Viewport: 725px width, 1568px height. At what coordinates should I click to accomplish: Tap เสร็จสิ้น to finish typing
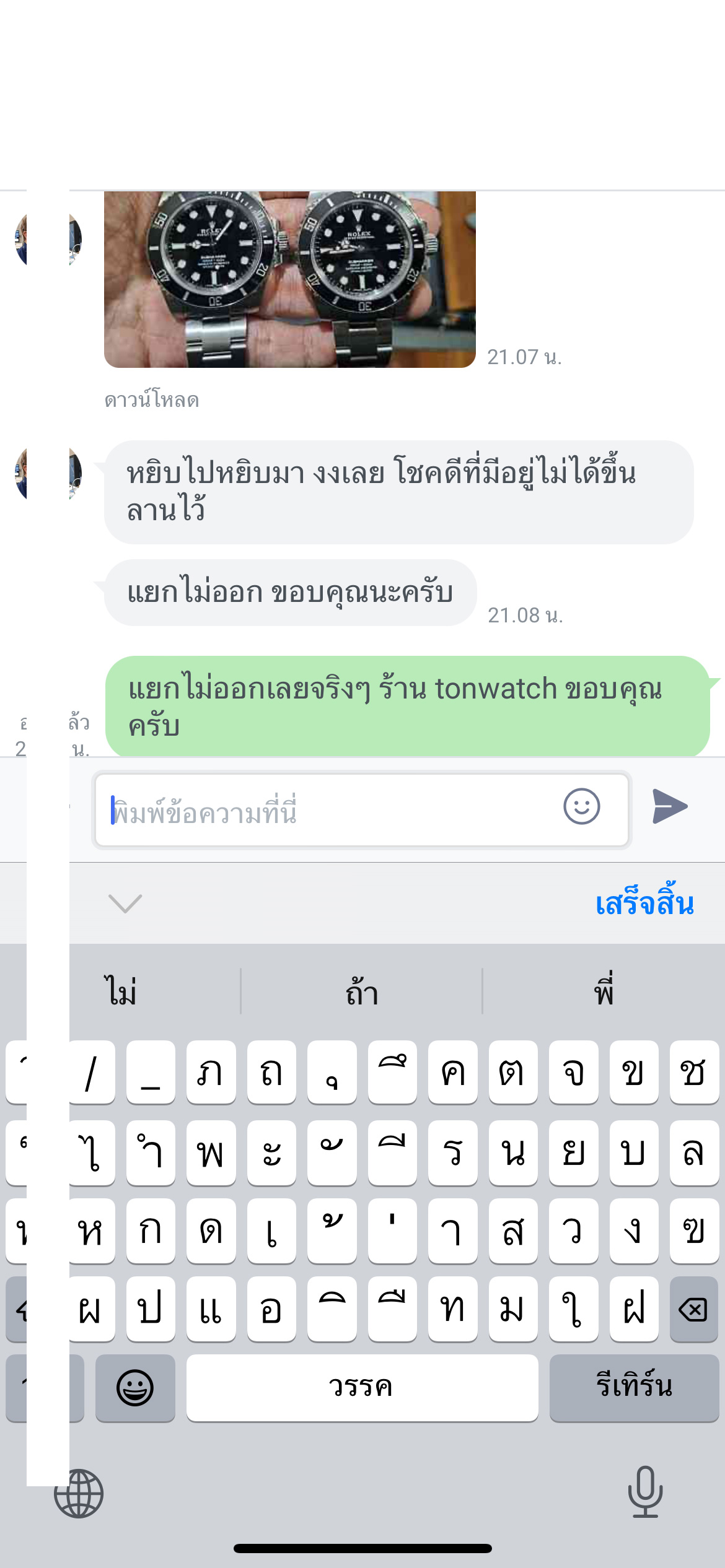click(644, 904)
